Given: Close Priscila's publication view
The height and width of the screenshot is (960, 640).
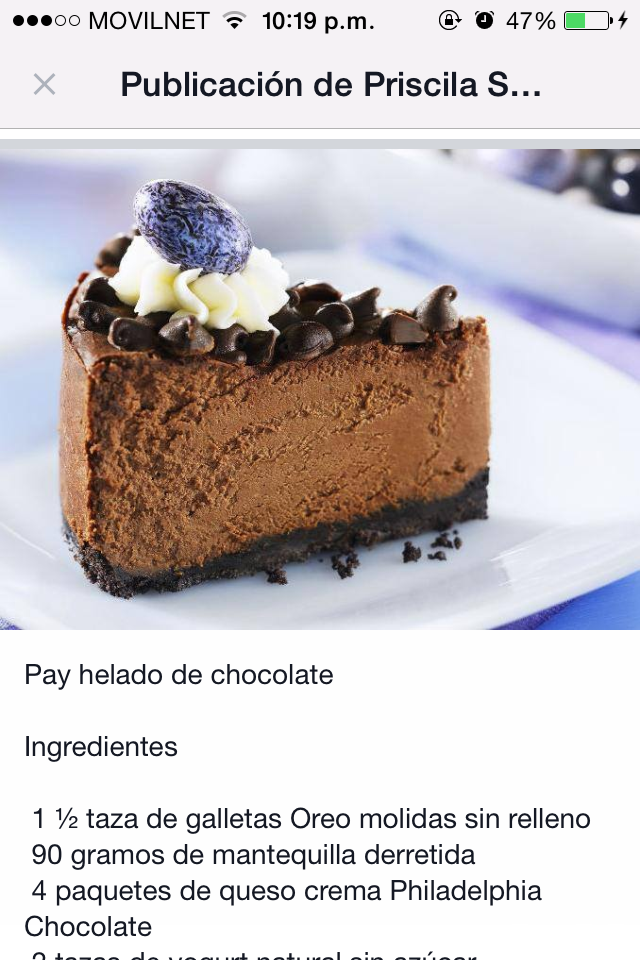Looking at the screenshot, I should (x=44, y=84).
